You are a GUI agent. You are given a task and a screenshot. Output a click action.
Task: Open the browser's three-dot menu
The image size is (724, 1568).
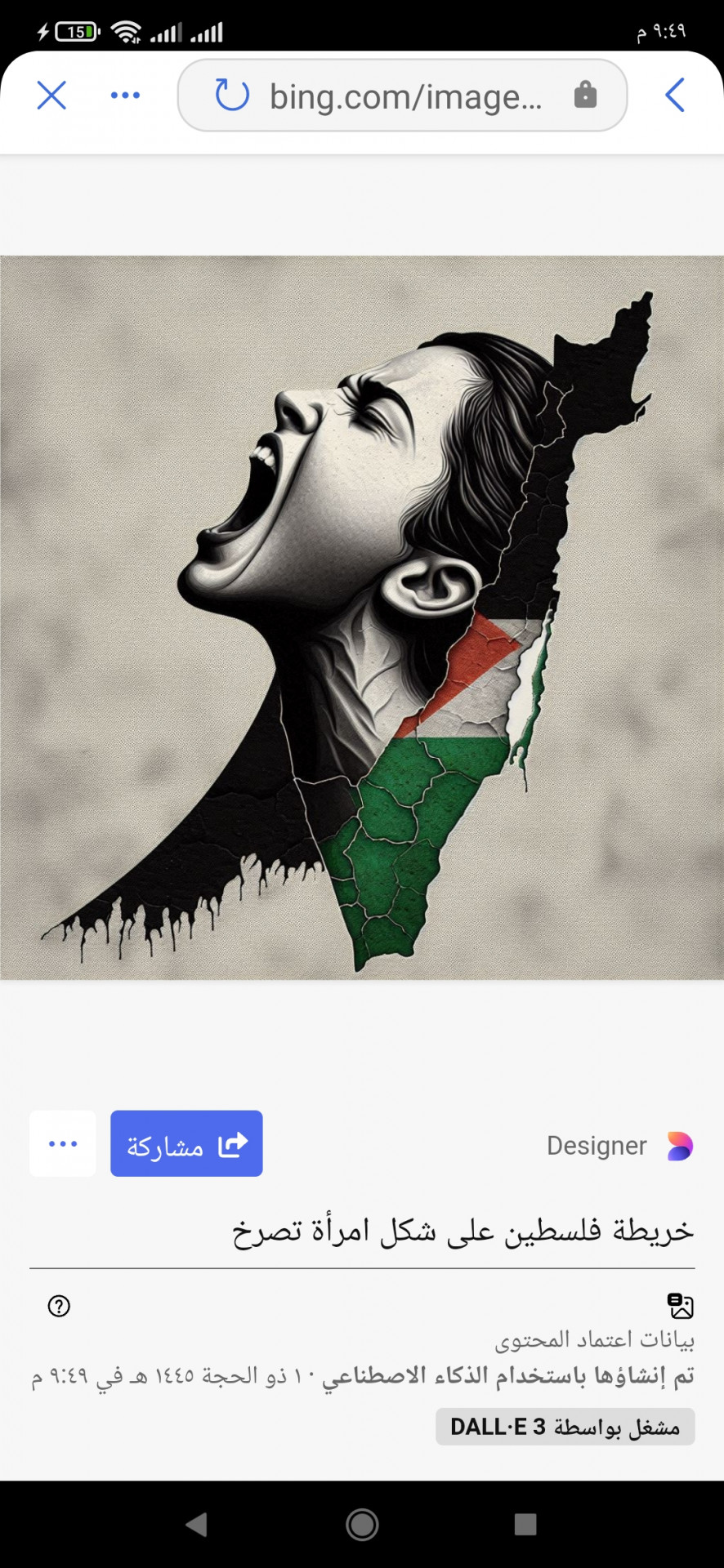[x=125, y=96]
